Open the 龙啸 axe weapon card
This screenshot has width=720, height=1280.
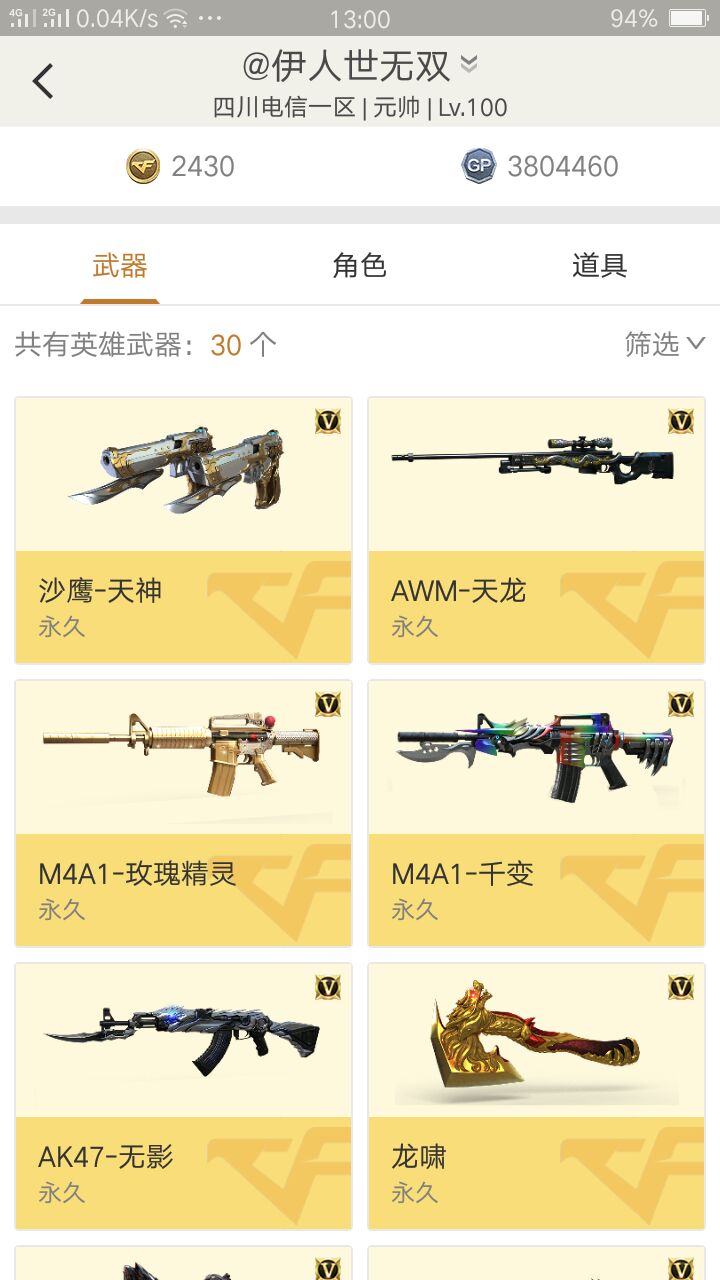537,1096
